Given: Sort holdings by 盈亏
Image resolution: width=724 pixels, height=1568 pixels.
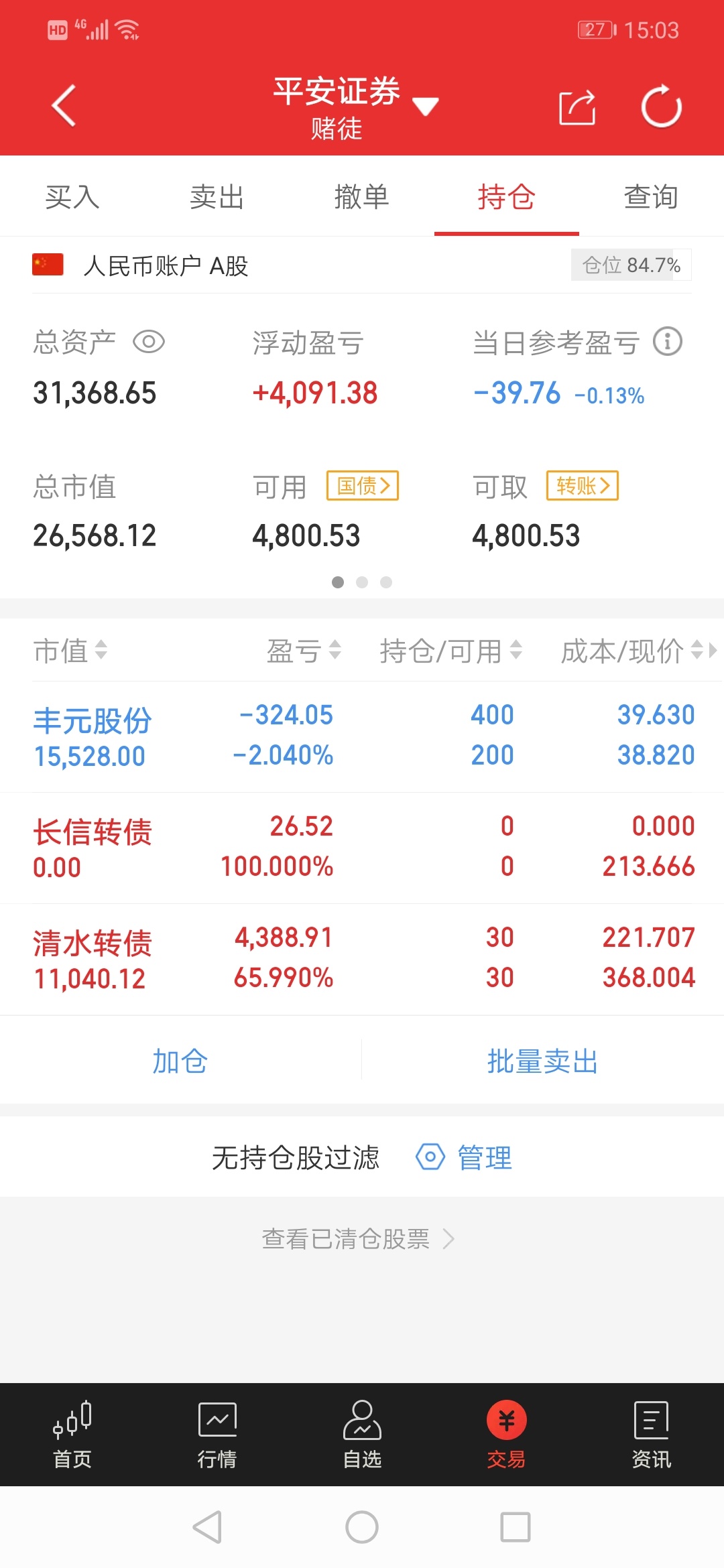Looking at the screenshot, I should [x=304, y=651].
